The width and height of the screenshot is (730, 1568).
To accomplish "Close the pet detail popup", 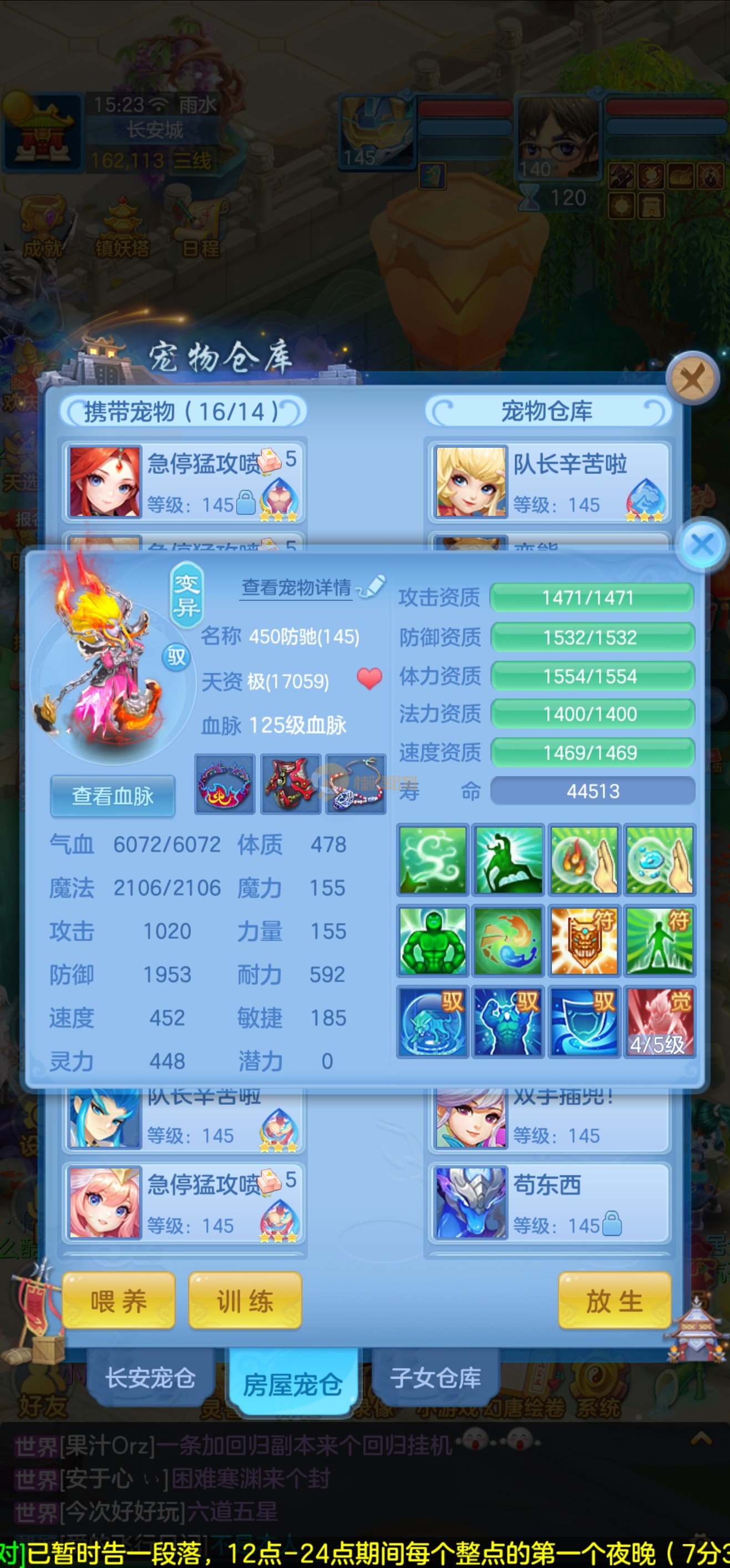I will click(x=702, y=544).
